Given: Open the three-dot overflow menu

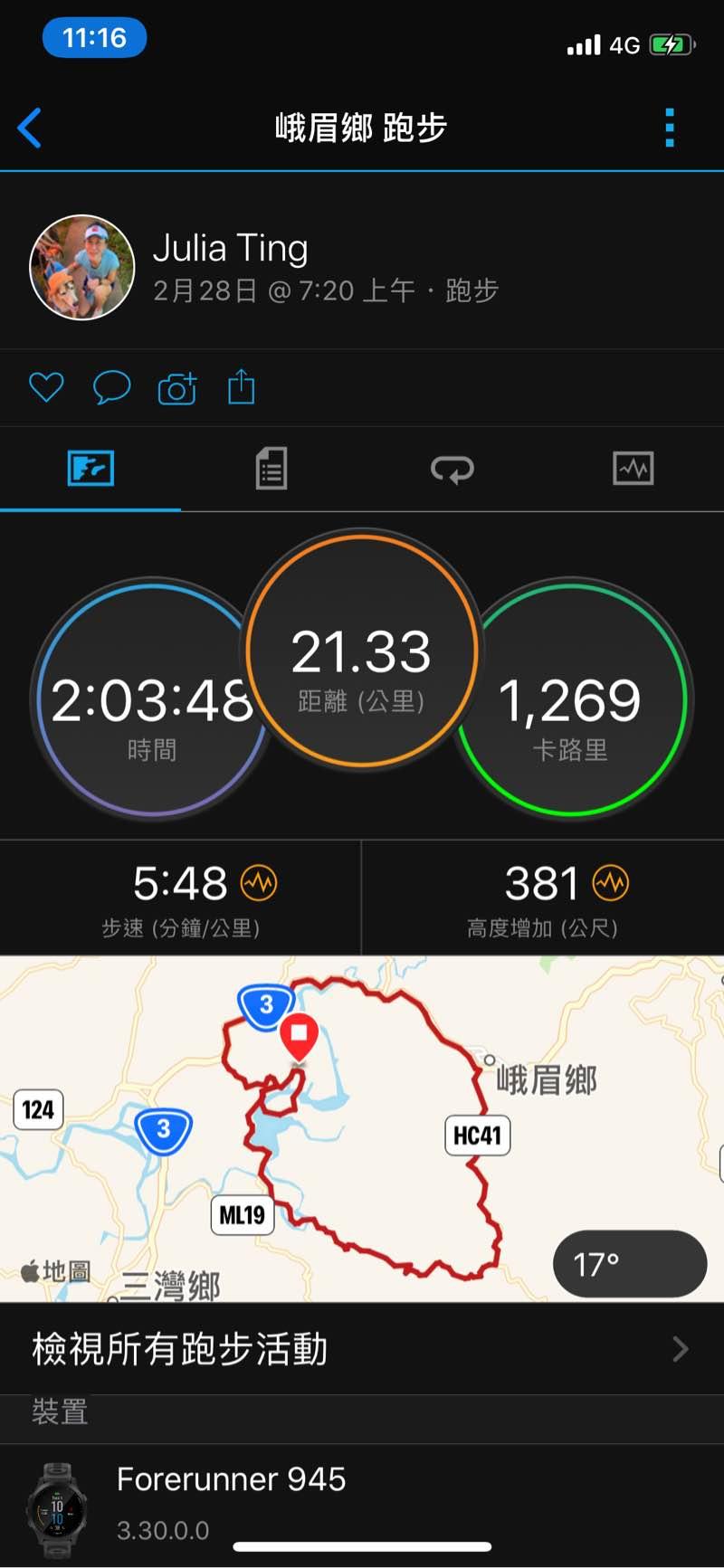Looking at the screenshot, I should (x=670, y=128).
